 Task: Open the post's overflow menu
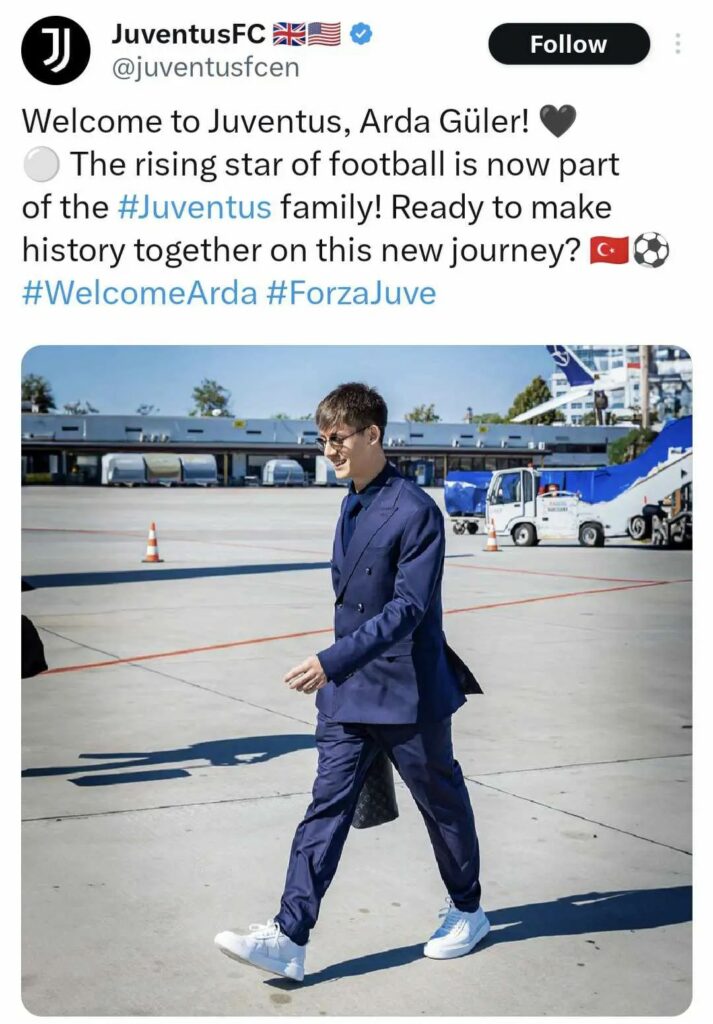[x=678, y=45]
